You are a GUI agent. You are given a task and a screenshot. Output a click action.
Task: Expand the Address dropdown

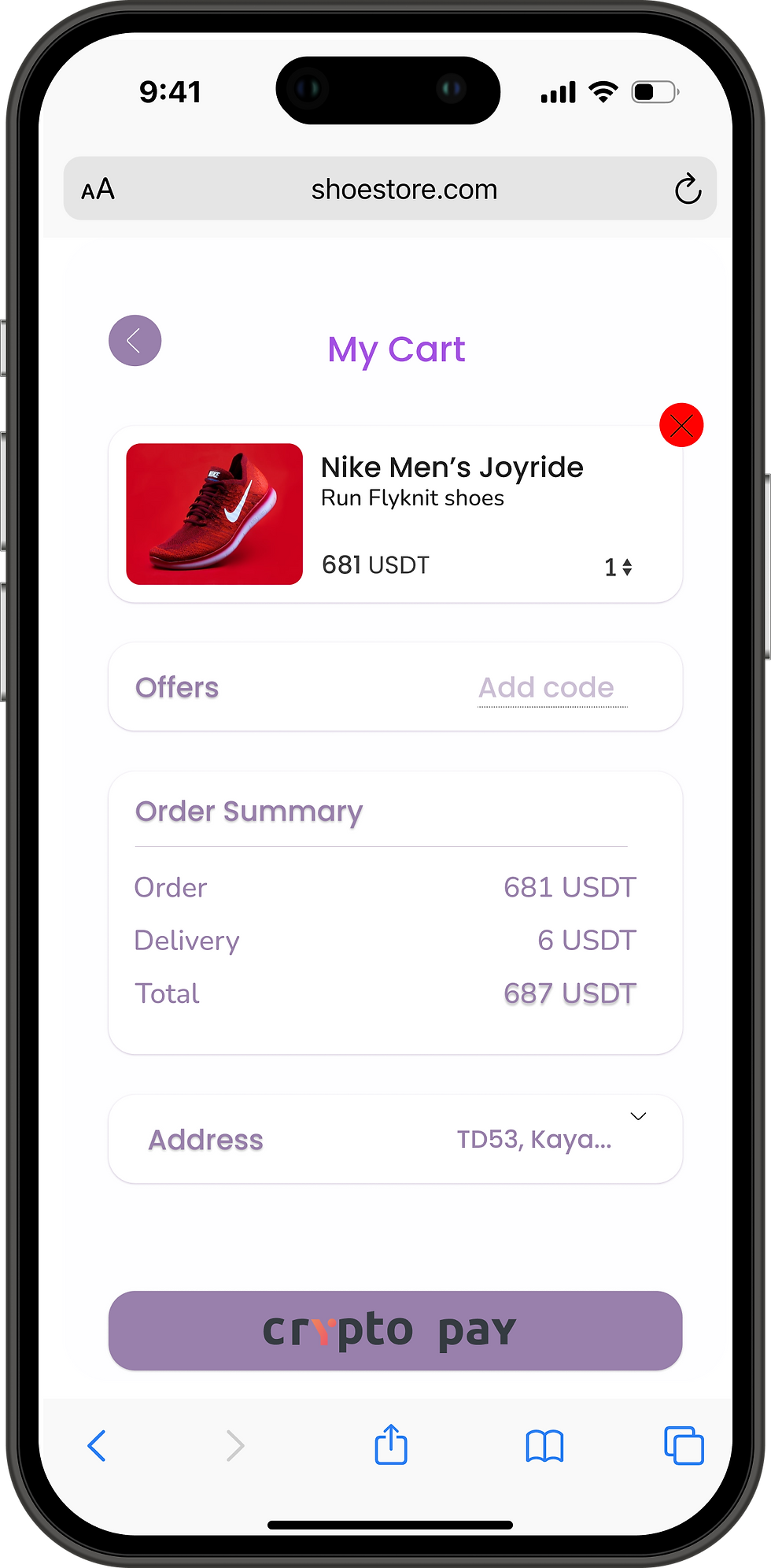(x=638, y=1117)
